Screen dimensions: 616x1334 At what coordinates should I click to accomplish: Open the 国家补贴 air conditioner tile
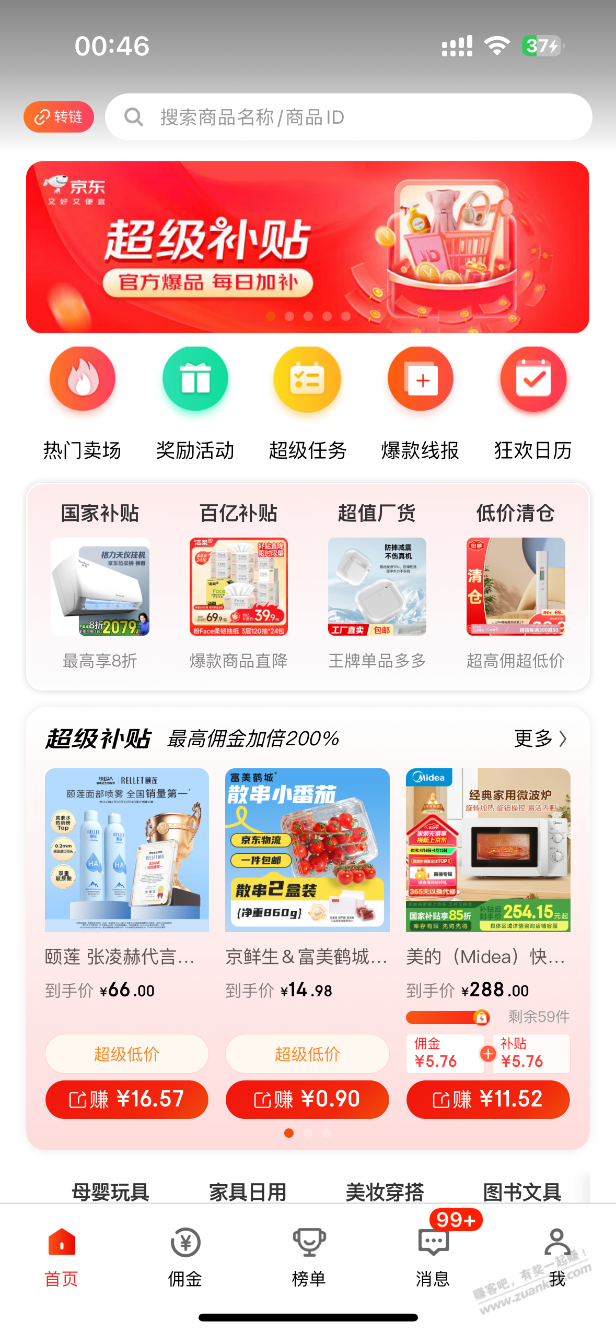point(100,586)
